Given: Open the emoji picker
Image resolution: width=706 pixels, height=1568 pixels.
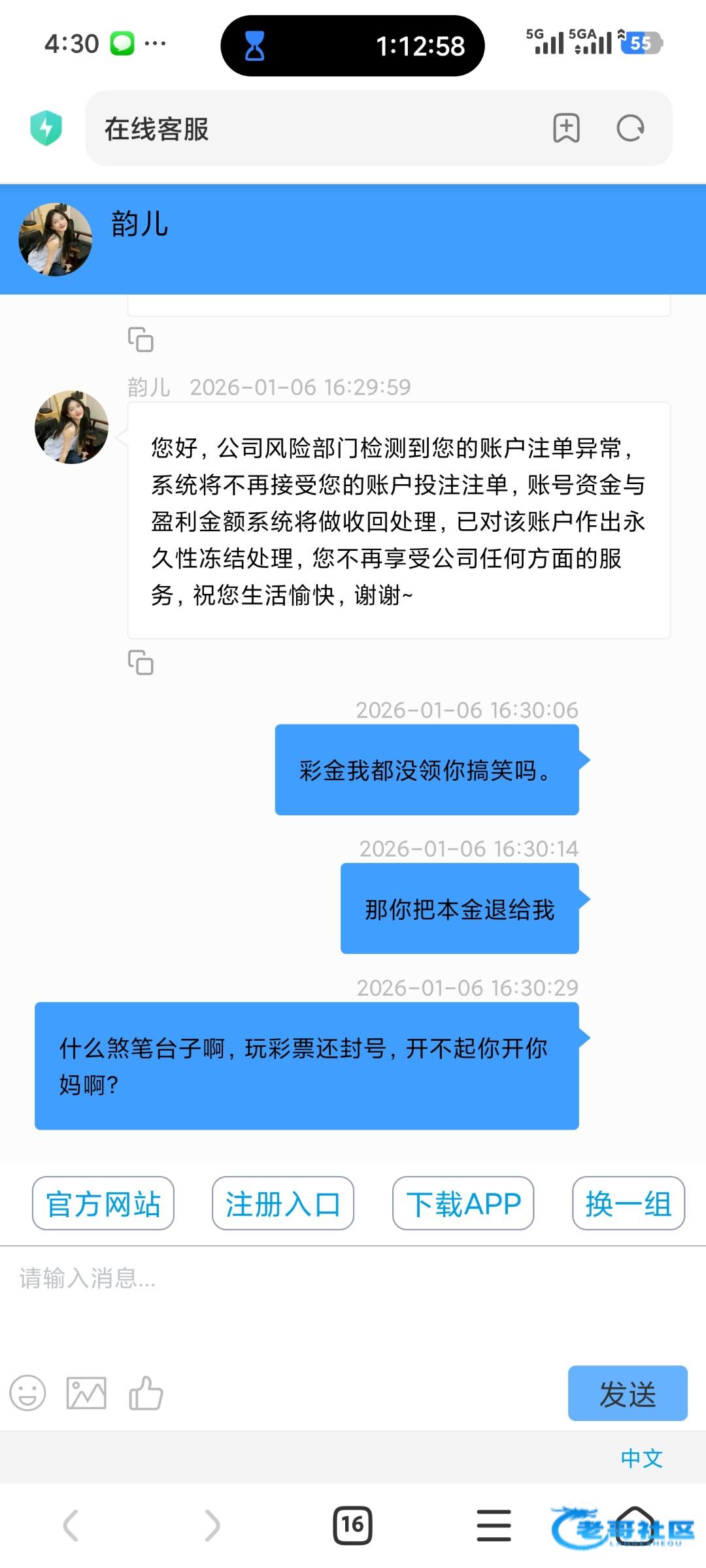Looking at the screenshot, I should point(27,1393).
